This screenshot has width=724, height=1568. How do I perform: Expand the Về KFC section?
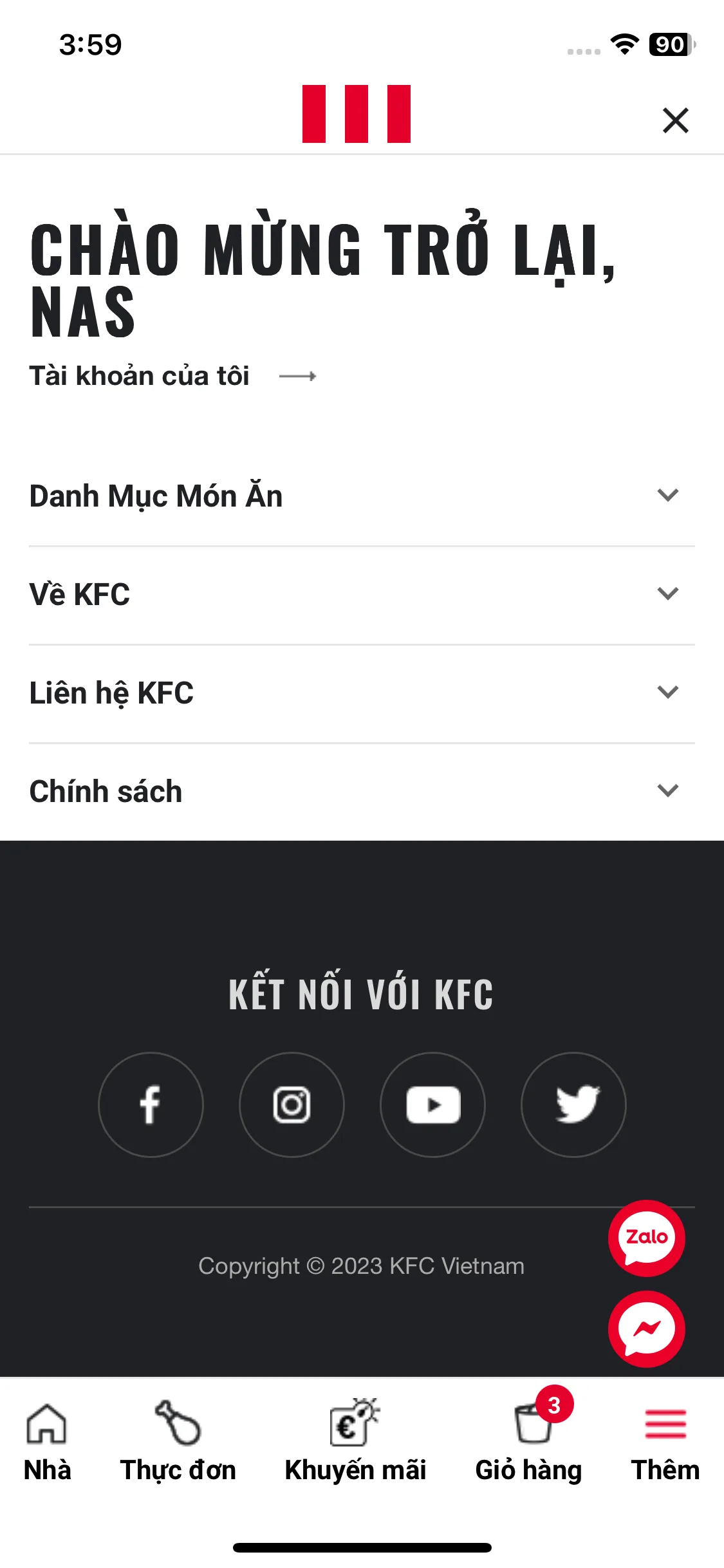click(x=361, y=594)
